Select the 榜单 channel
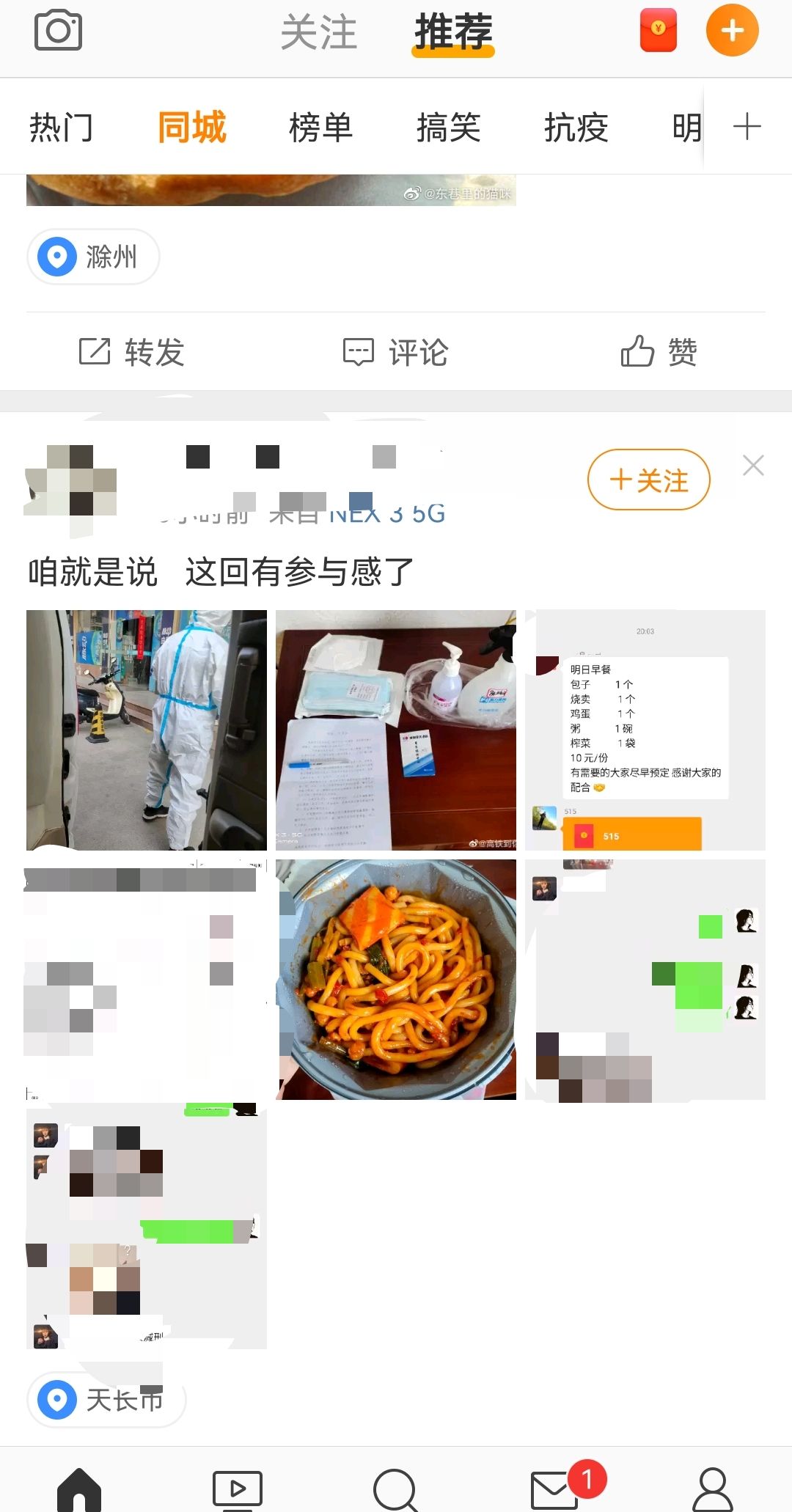Screen dimensions: 792x1512 point(320,128)
